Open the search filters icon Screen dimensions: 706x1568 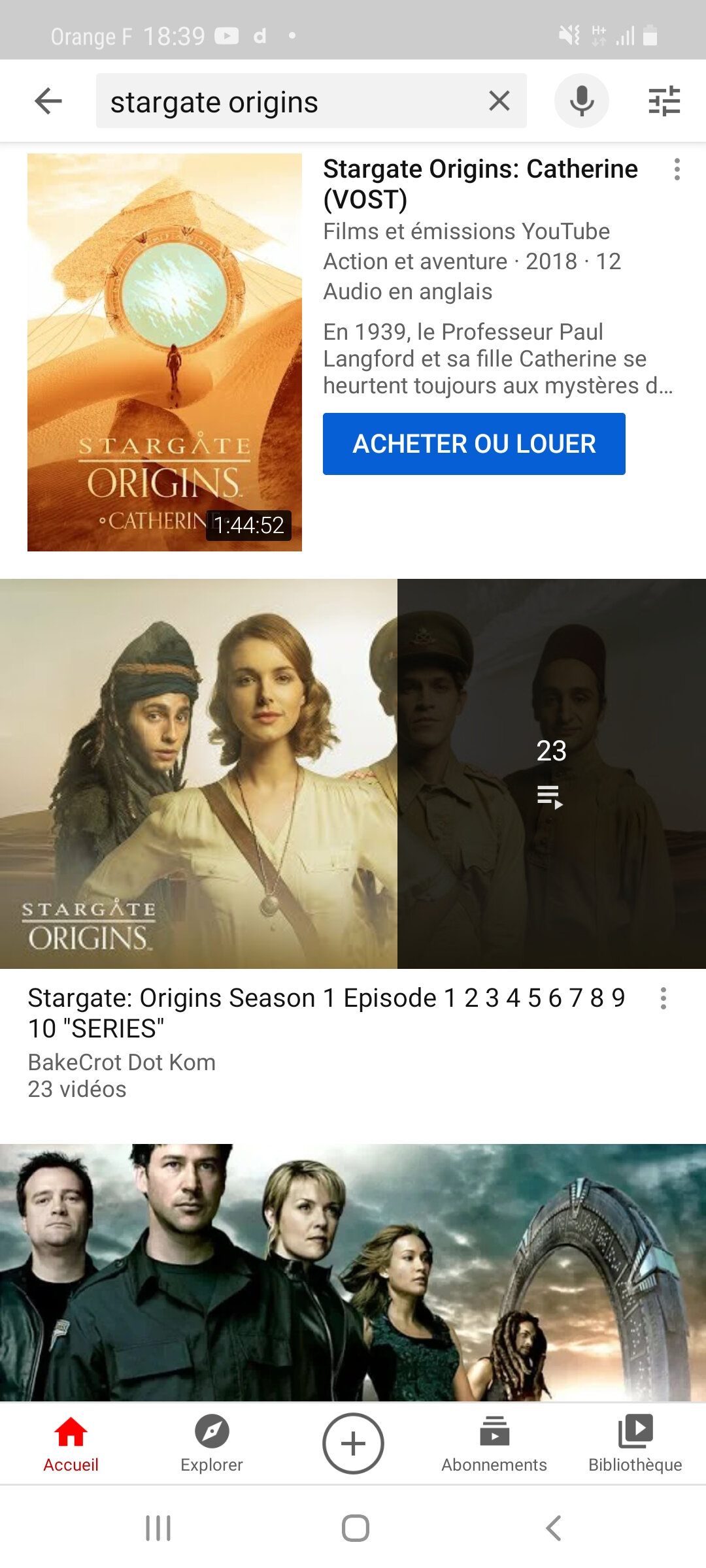[x=664, y=101]
